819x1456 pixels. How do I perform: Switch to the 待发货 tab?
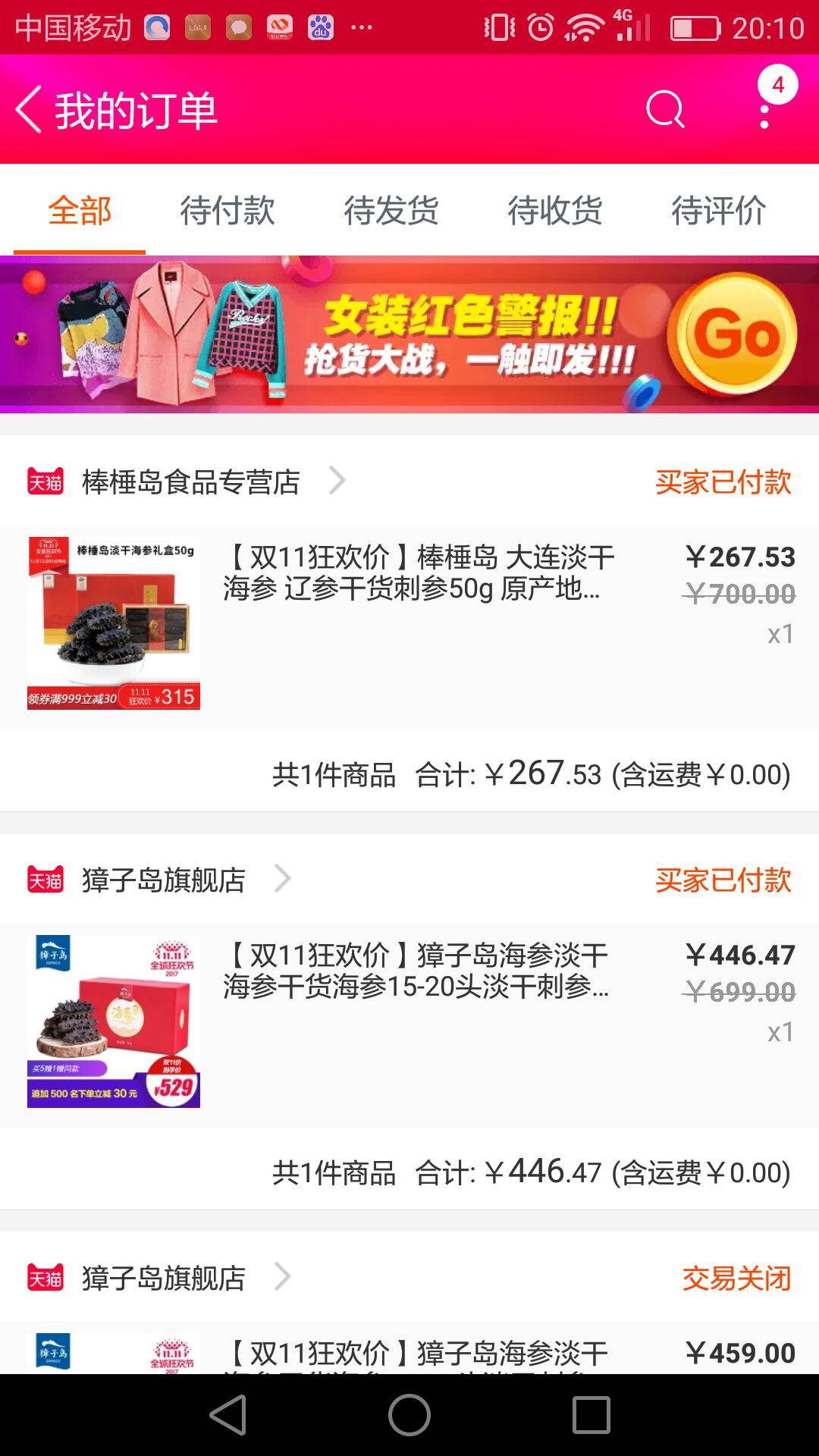pyautogui.click(x=391, y=210)
